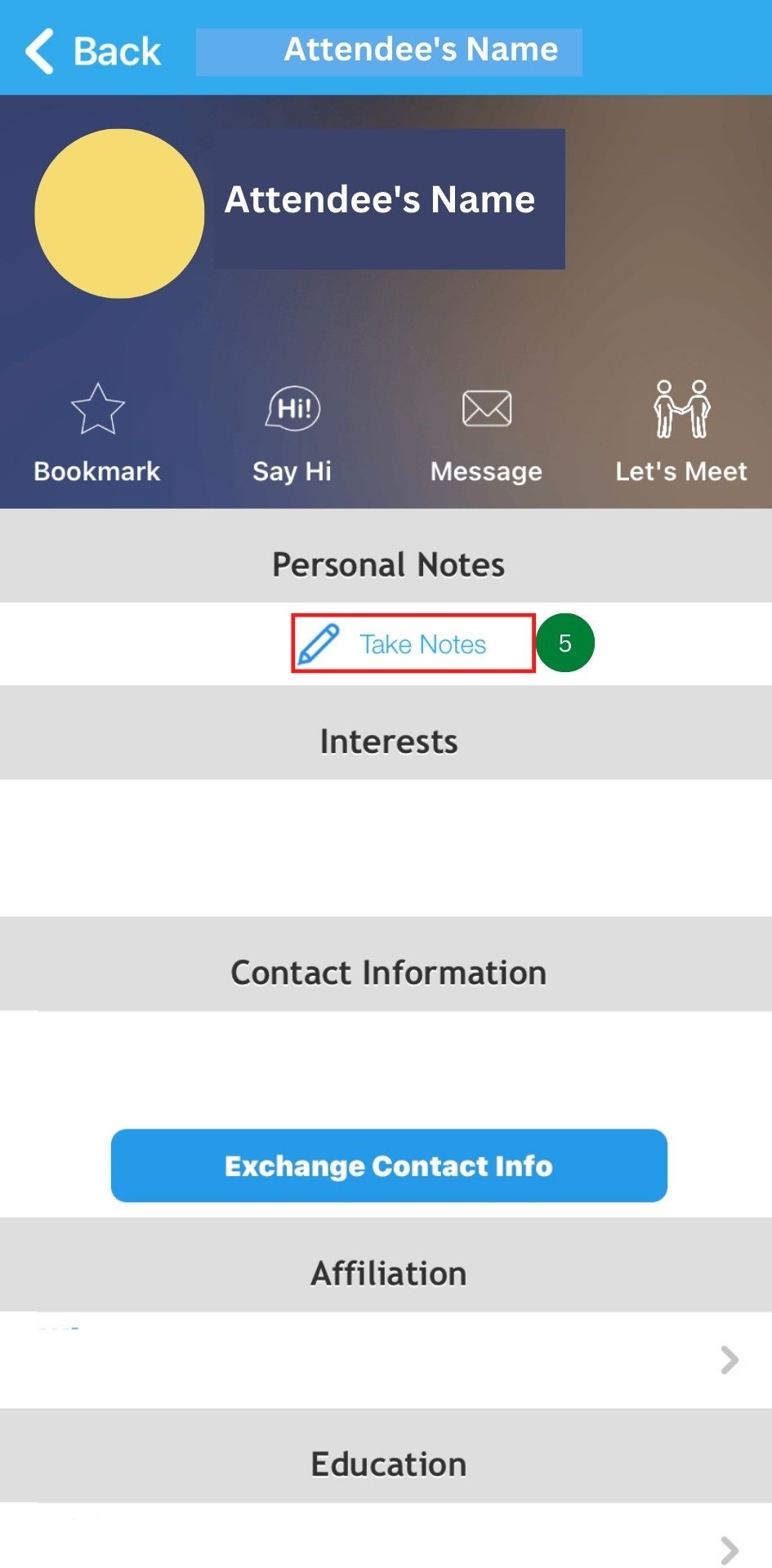772x1568 pixels.
Task: Bookmark this attendee
Action: [x=97, y=432]
